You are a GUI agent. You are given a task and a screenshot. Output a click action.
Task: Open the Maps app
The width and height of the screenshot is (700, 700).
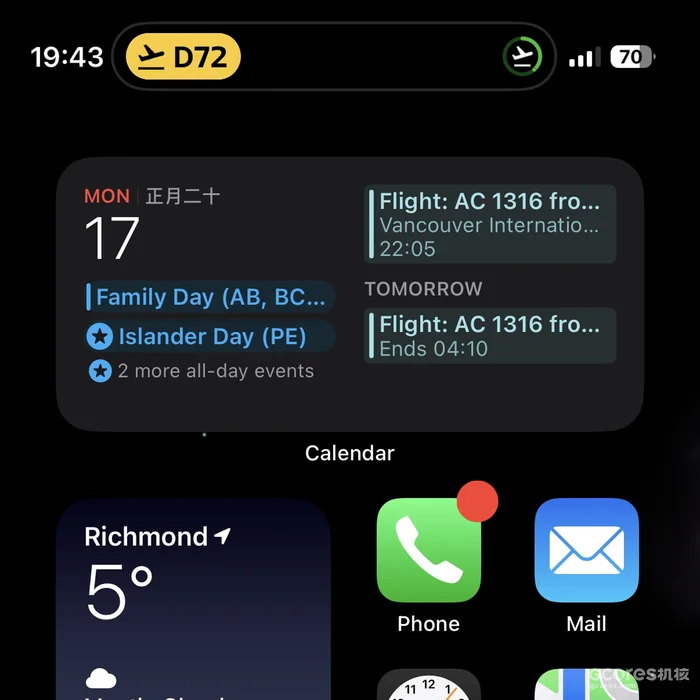pos(586,687)
